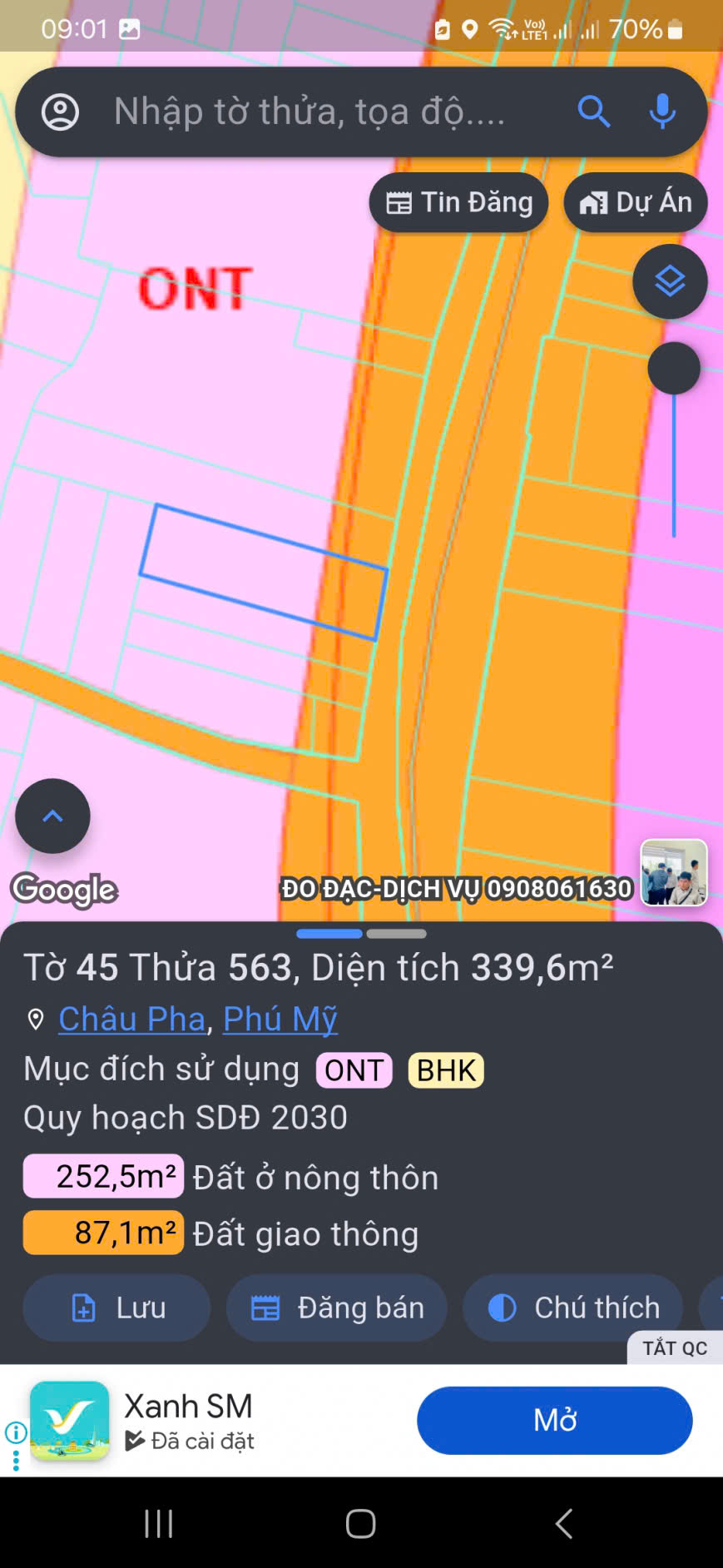Open the Phú Mỹ link
The height and width of the screenshot is (1568, 723).
(280, 1019)
